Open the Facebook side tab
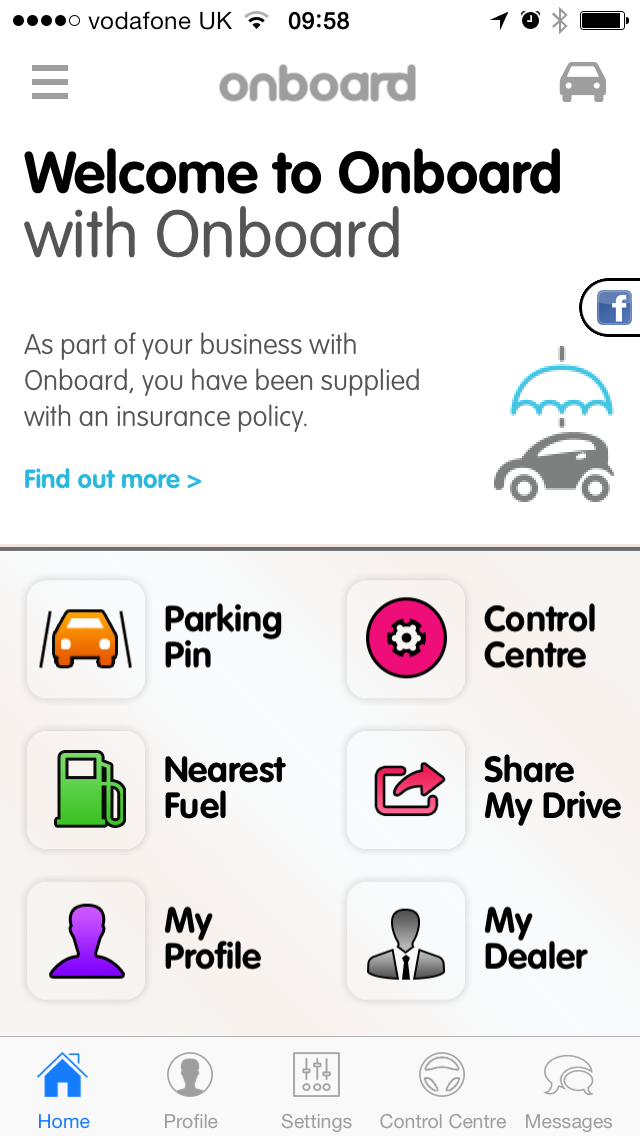The image size is (640, 1136). [x=613, y=307]
